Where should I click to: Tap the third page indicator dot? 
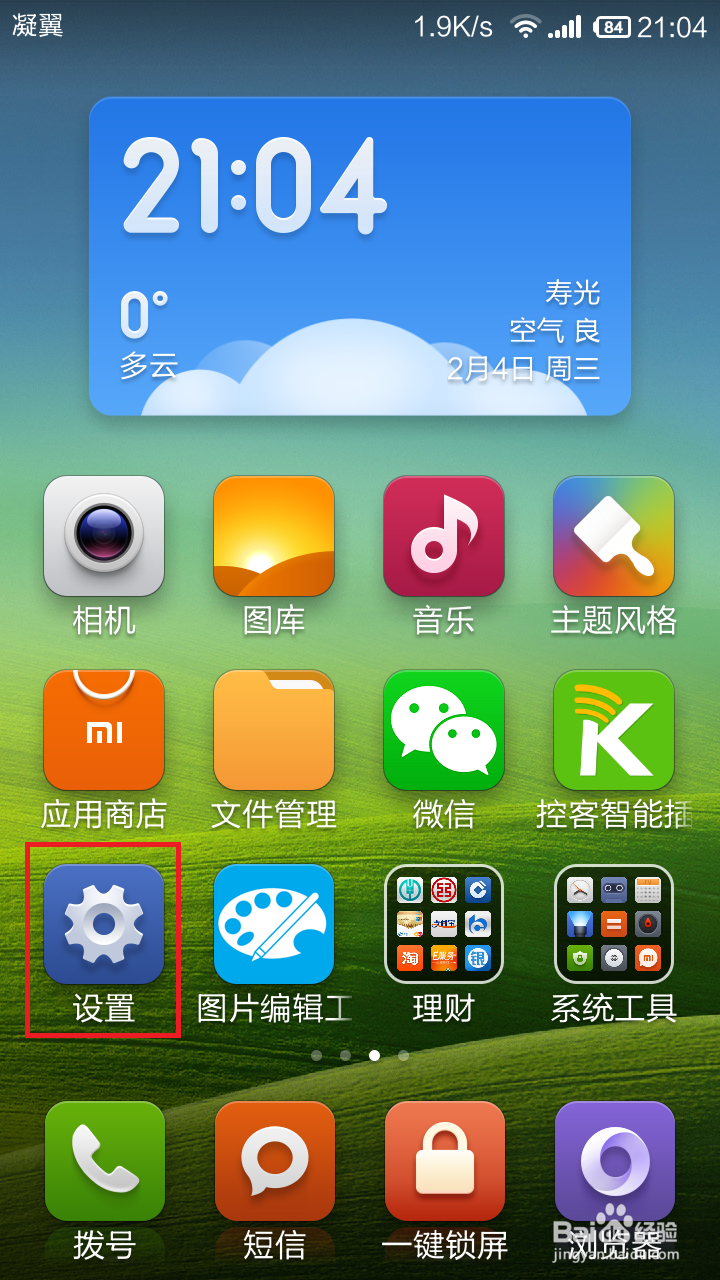374,1055
